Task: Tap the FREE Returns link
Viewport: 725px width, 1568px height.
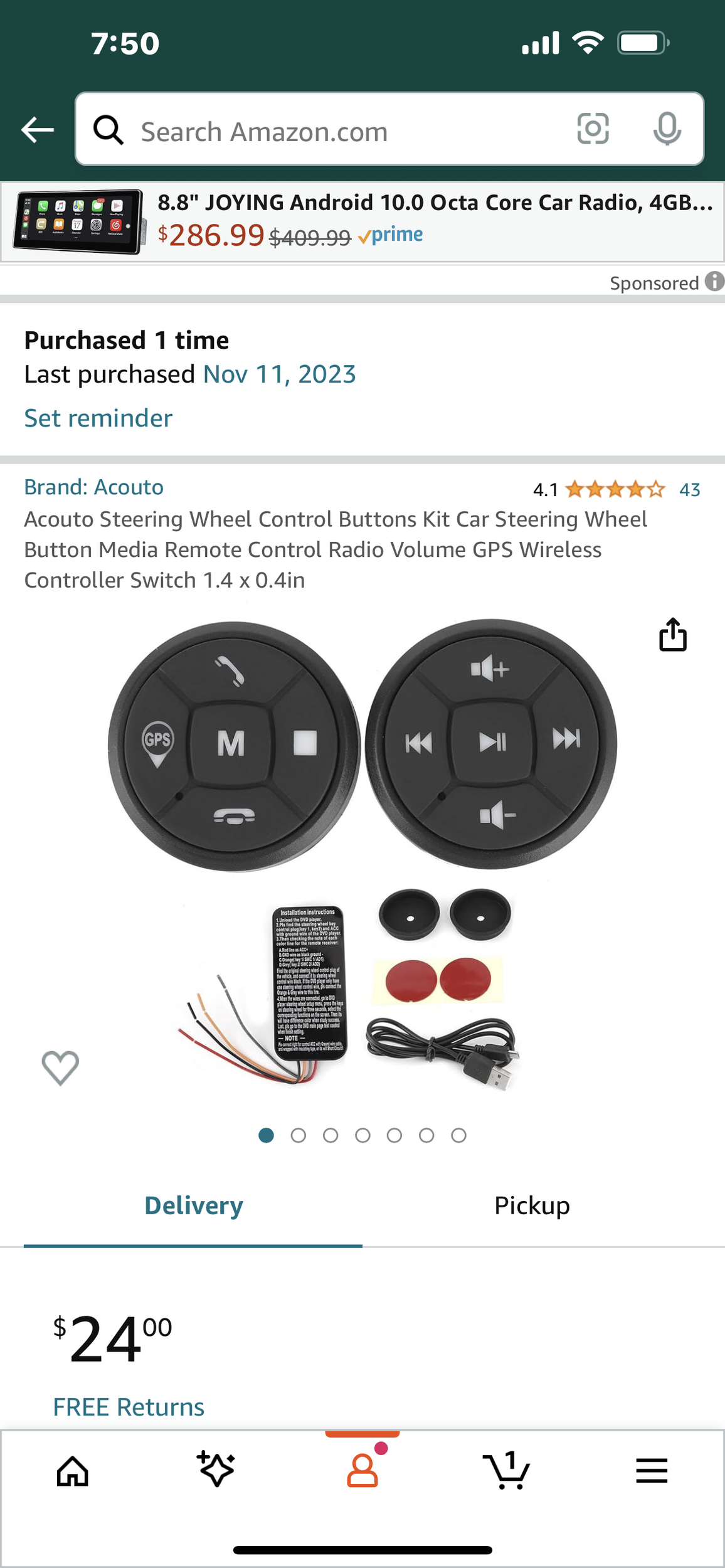Action: click(x=129, y=1407)
